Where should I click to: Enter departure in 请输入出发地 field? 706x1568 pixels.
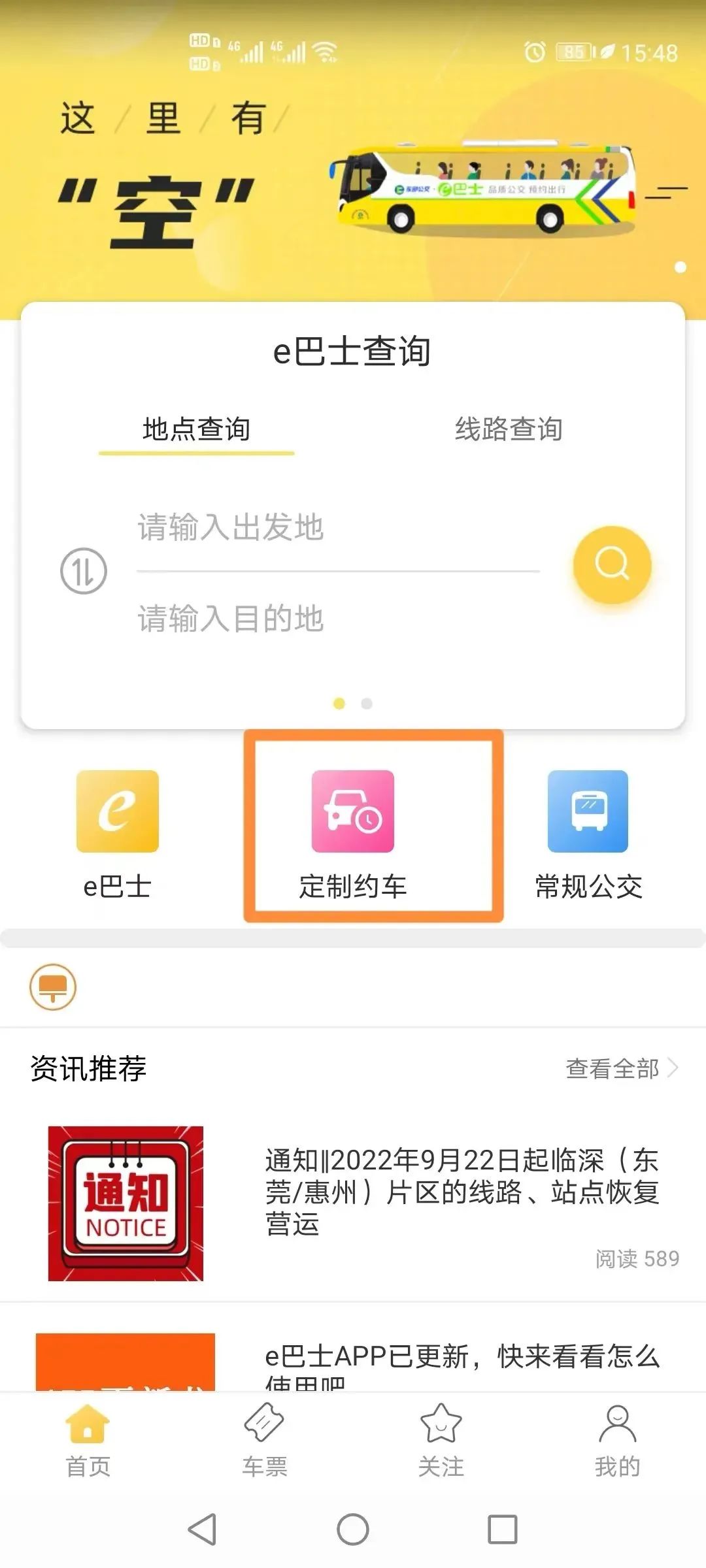pyautogui.click(x=337, y=527)
